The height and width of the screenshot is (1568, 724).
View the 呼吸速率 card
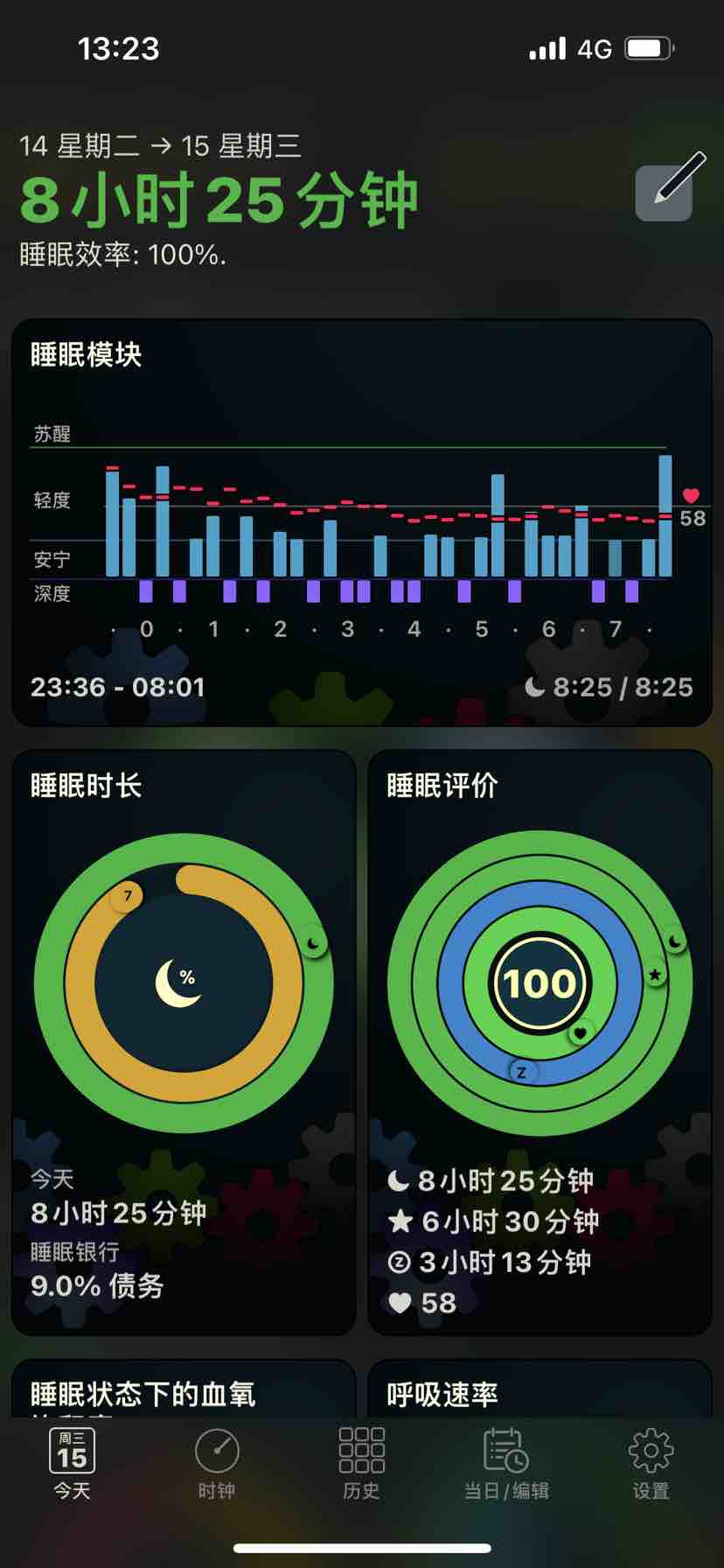[x=540, y=1389]
